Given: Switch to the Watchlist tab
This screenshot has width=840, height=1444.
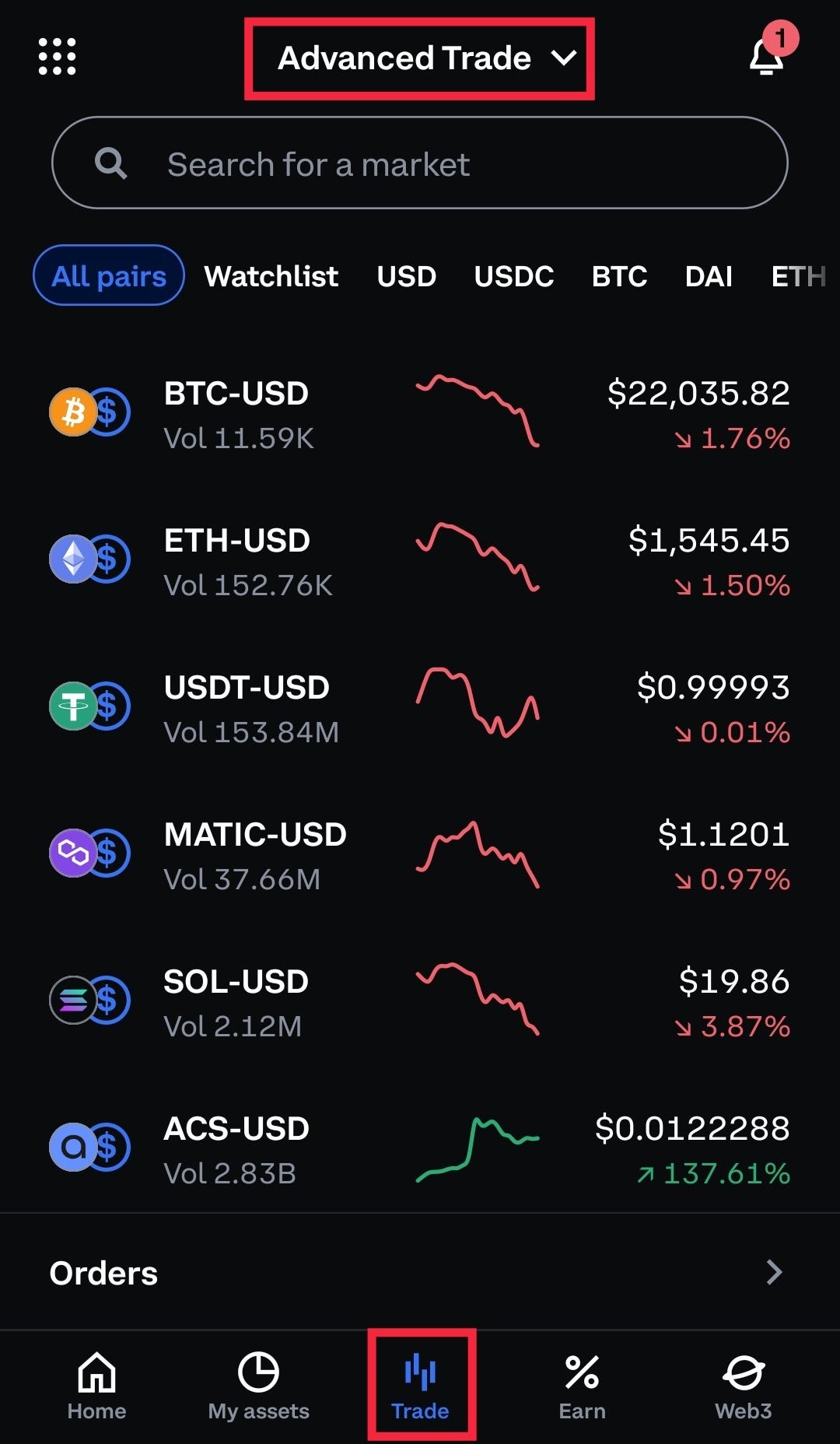Looking at the screenshot, I should [271, 277].
